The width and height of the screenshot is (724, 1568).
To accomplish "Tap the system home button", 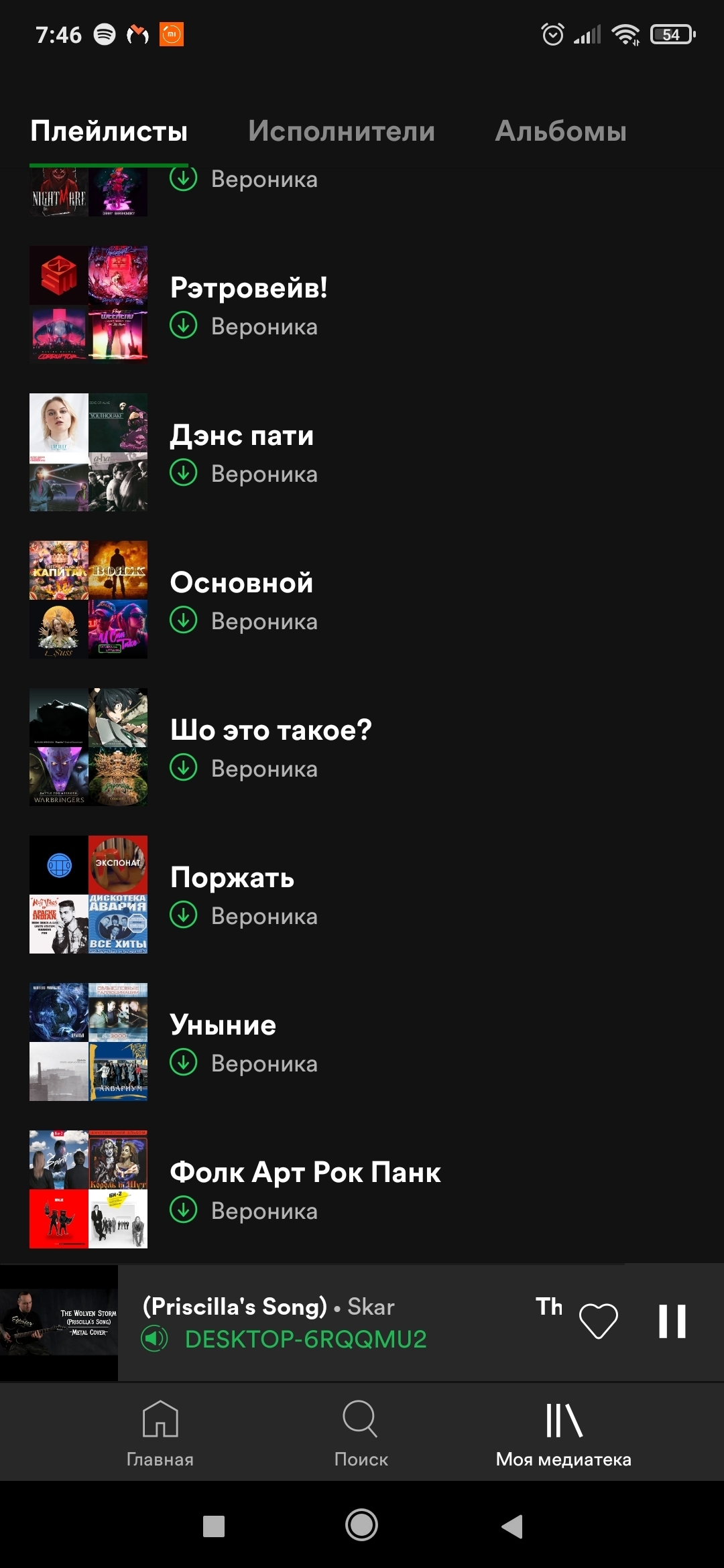I will click(x=361, y=1526).
